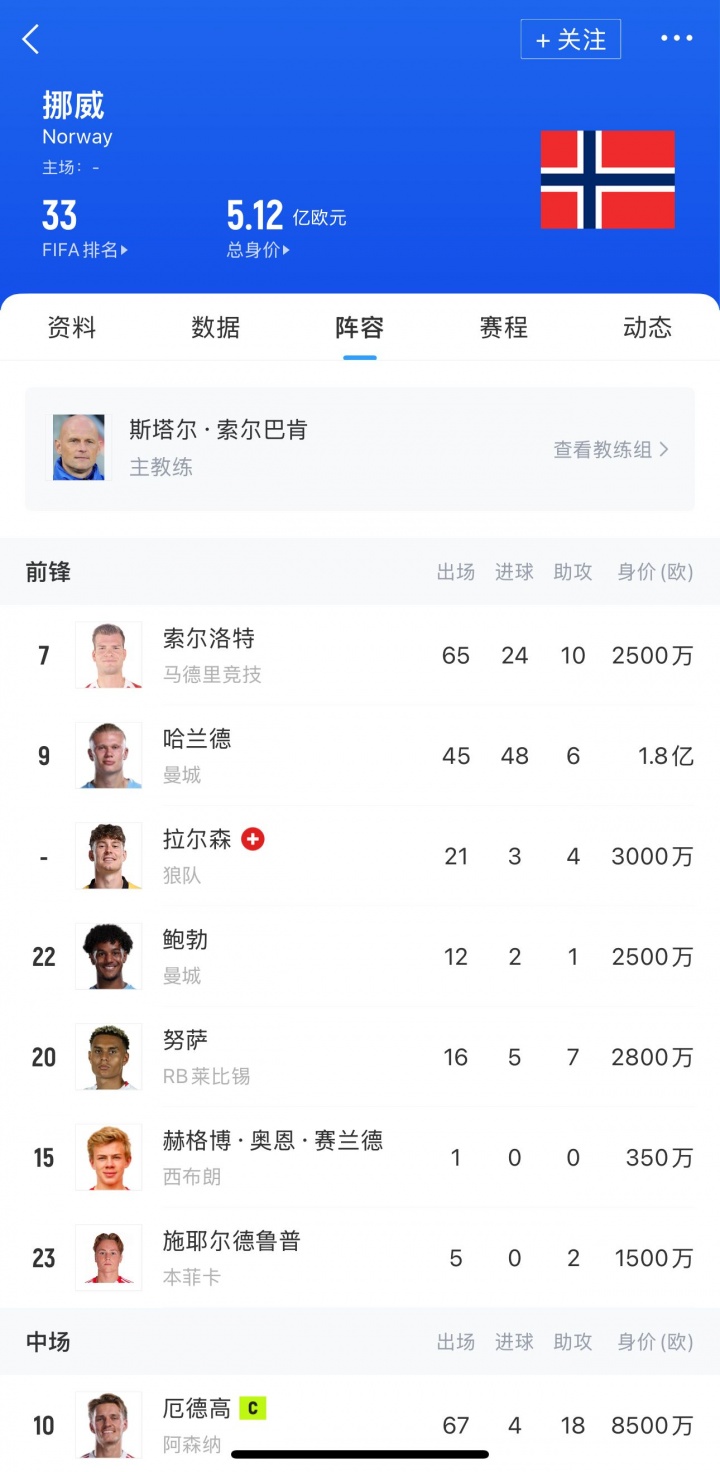
Task: Open the 赛程 schedule tab
Action: pyautogui.click(x=503, y=327)
